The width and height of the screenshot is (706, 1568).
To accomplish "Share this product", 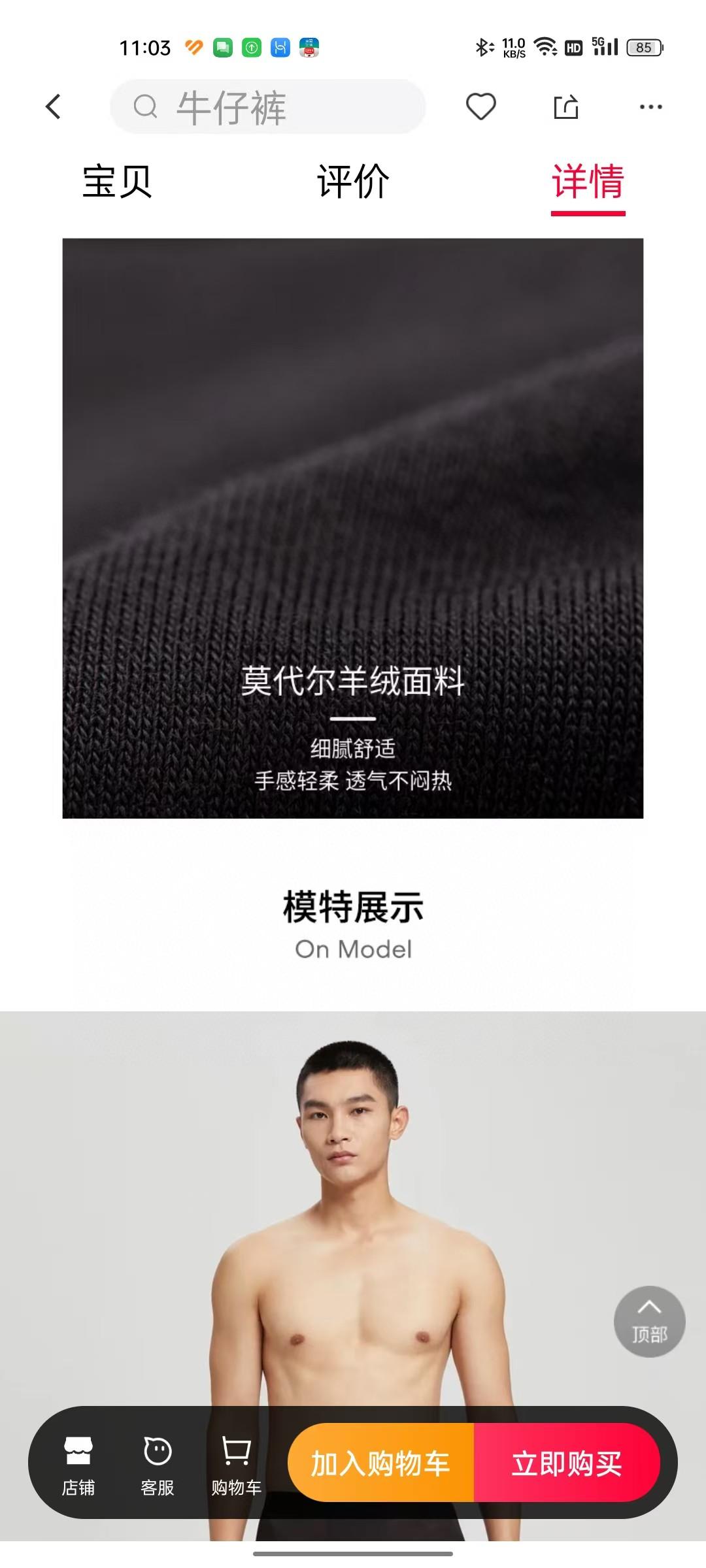I will tap(565, 106).
